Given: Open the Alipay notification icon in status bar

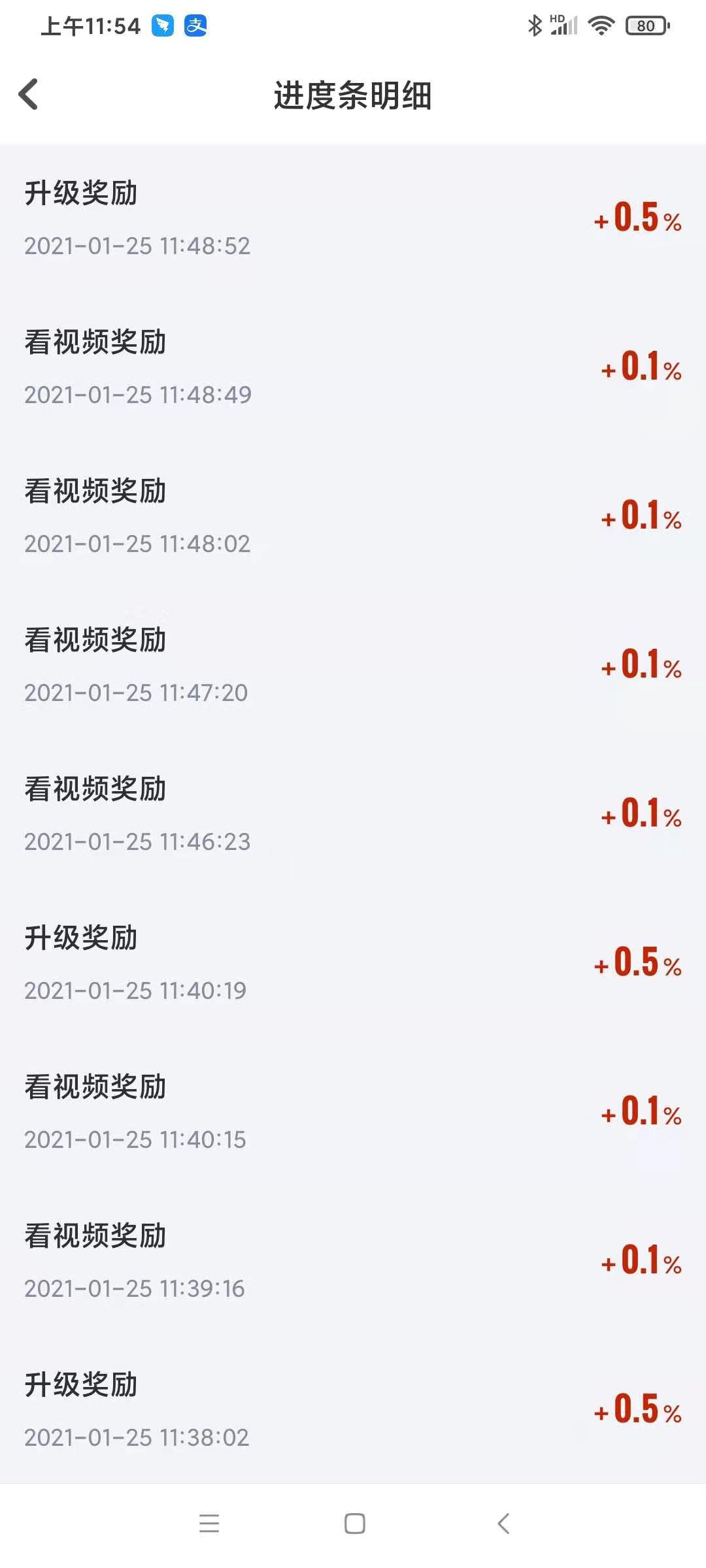Looking at the screenshot, I should tap(197, 26).
